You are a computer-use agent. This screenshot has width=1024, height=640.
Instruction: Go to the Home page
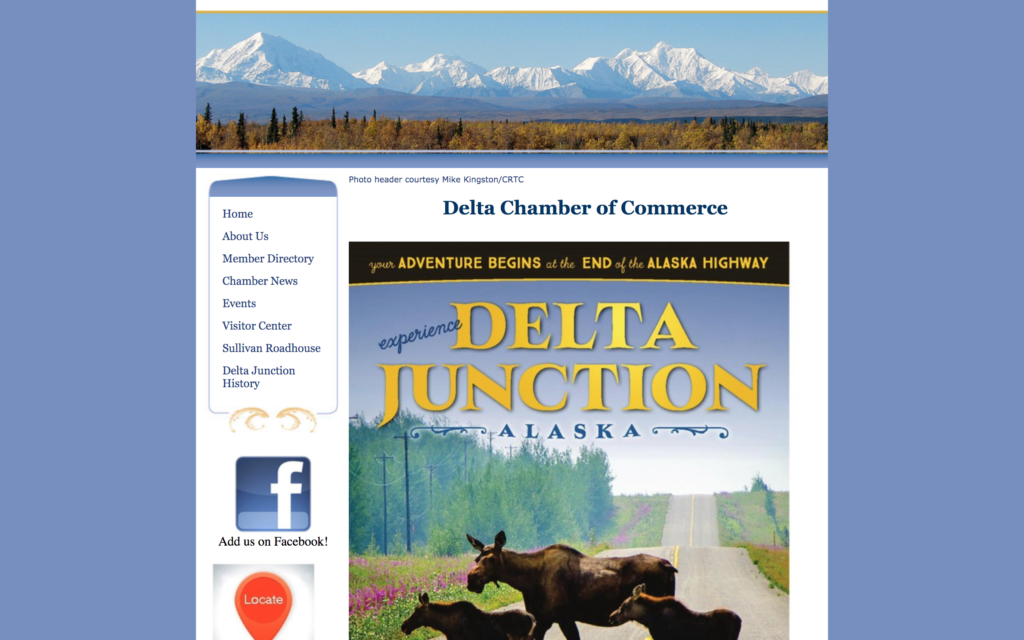(237, 214)
